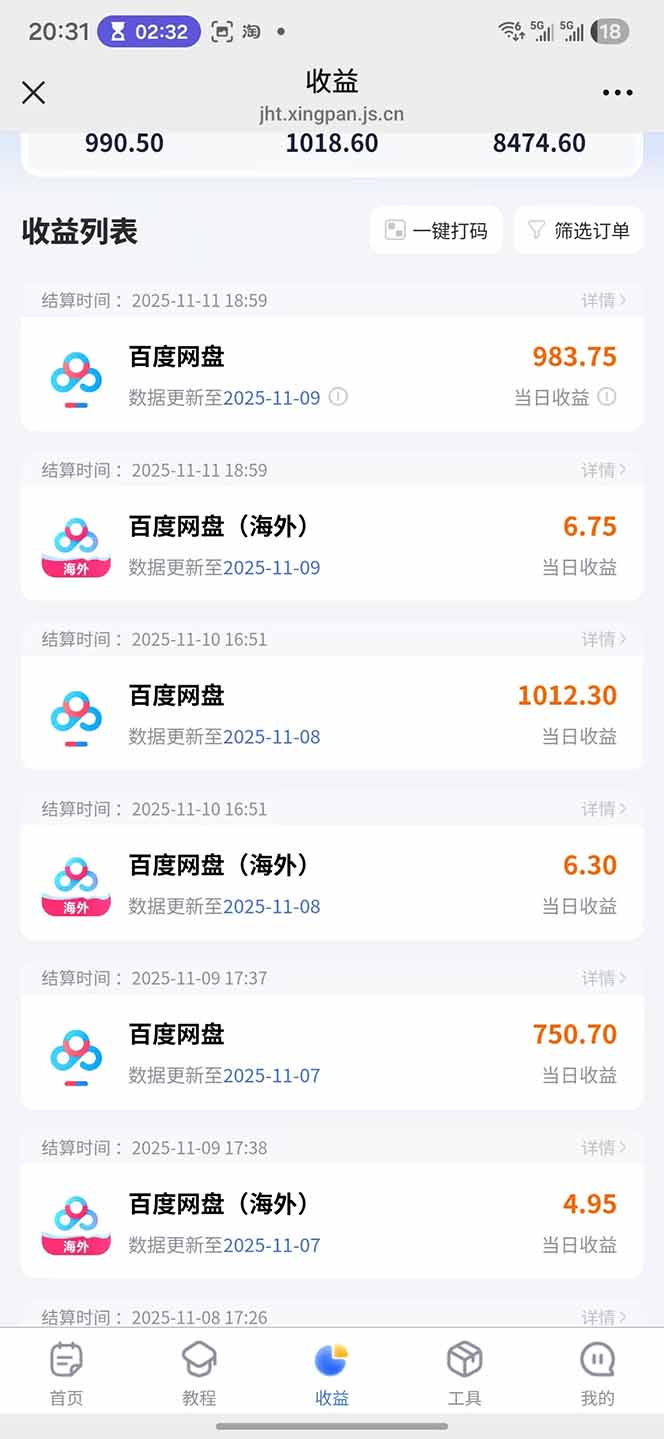Open the 百度网盘 card showing 983.75
Screen dimensions: 664x1439
(x=332, y=375)
